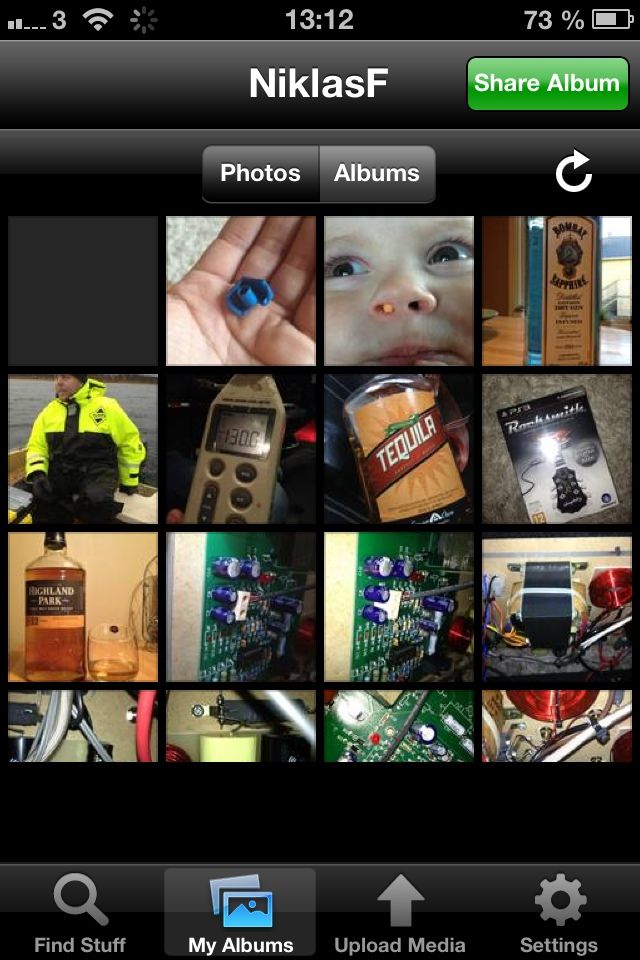
Task: Open the photo of the blue object in a hand
Action: 241,291
